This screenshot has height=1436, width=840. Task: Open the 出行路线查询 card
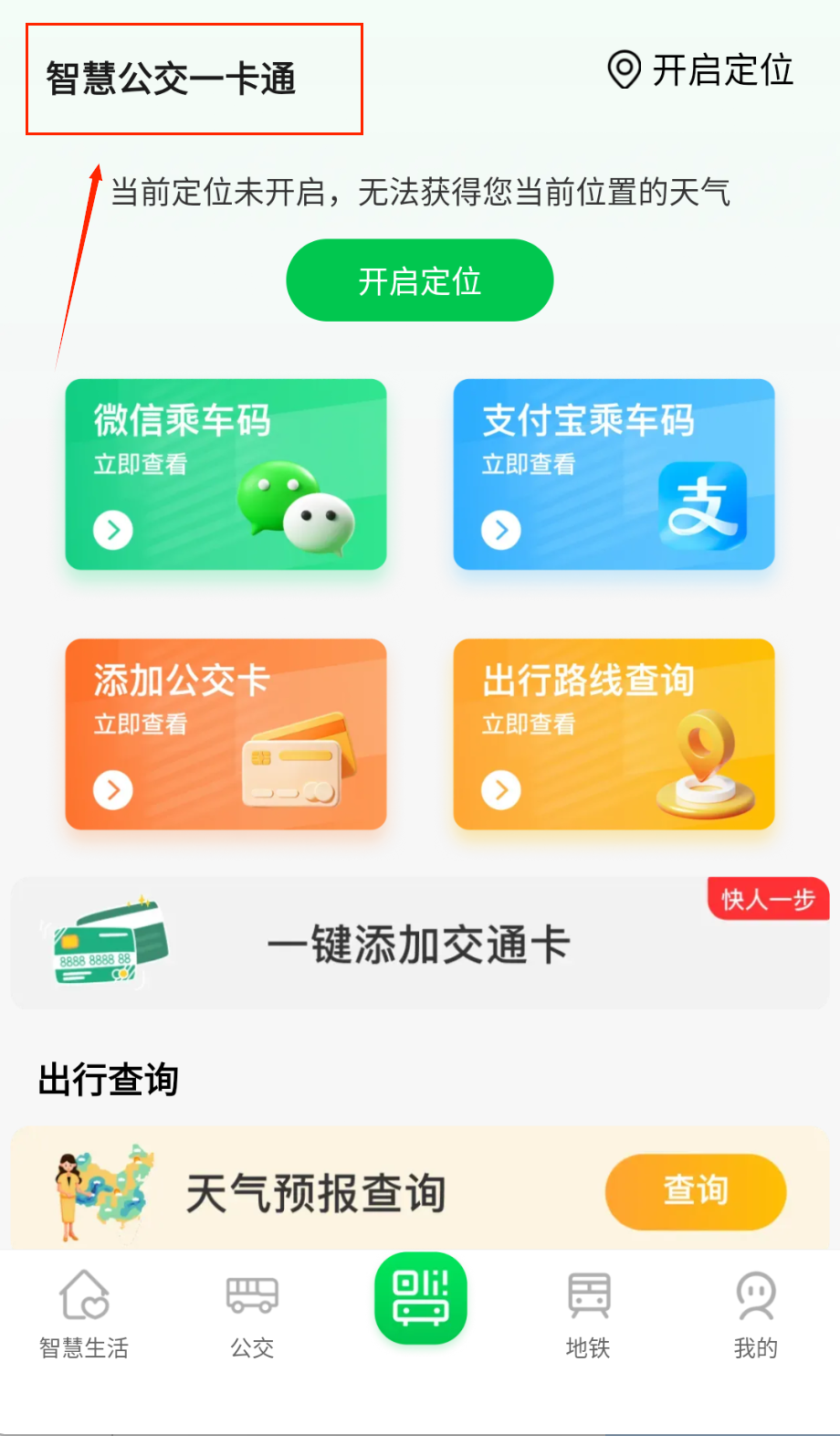coord(614,734)
